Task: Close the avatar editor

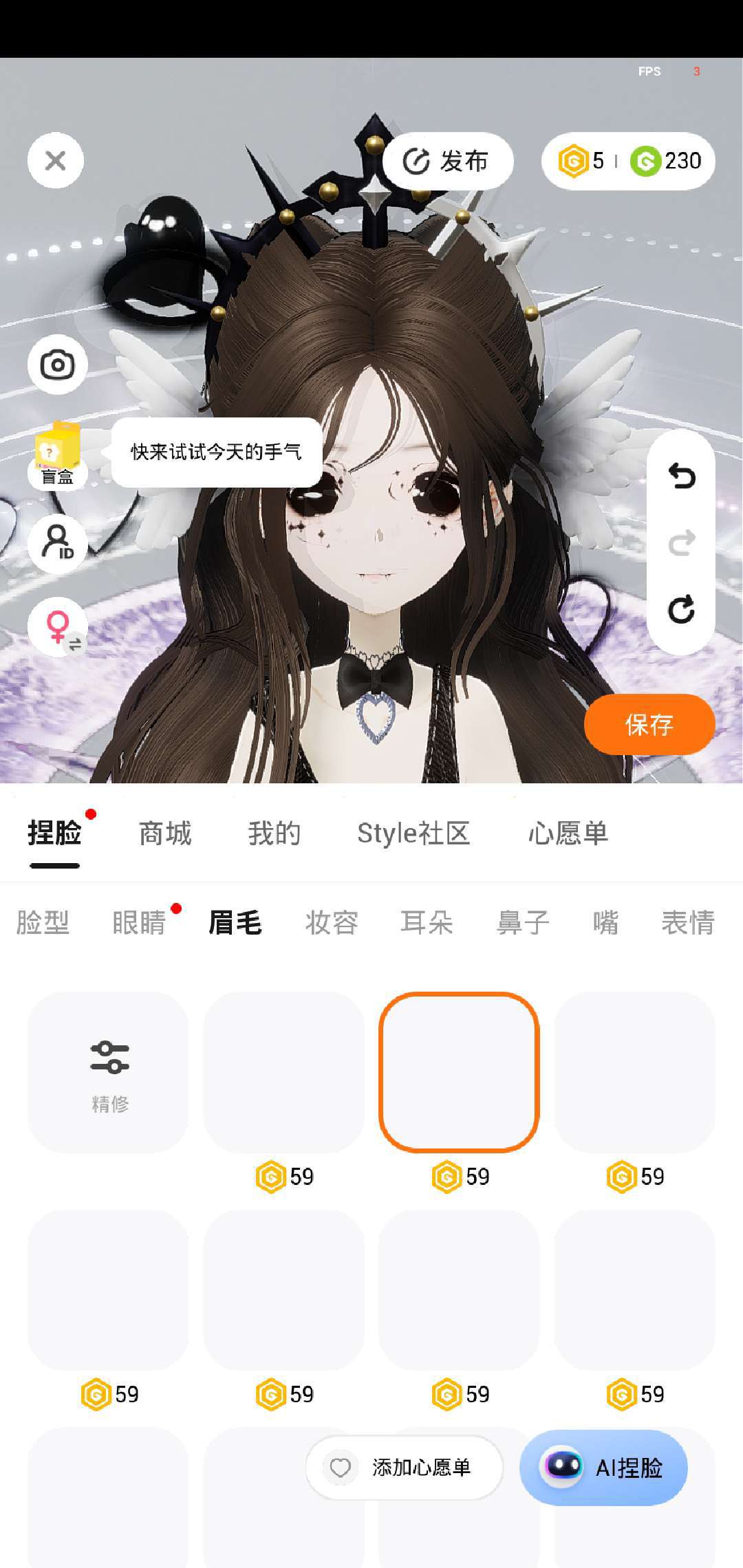Action: pos(55,161)
